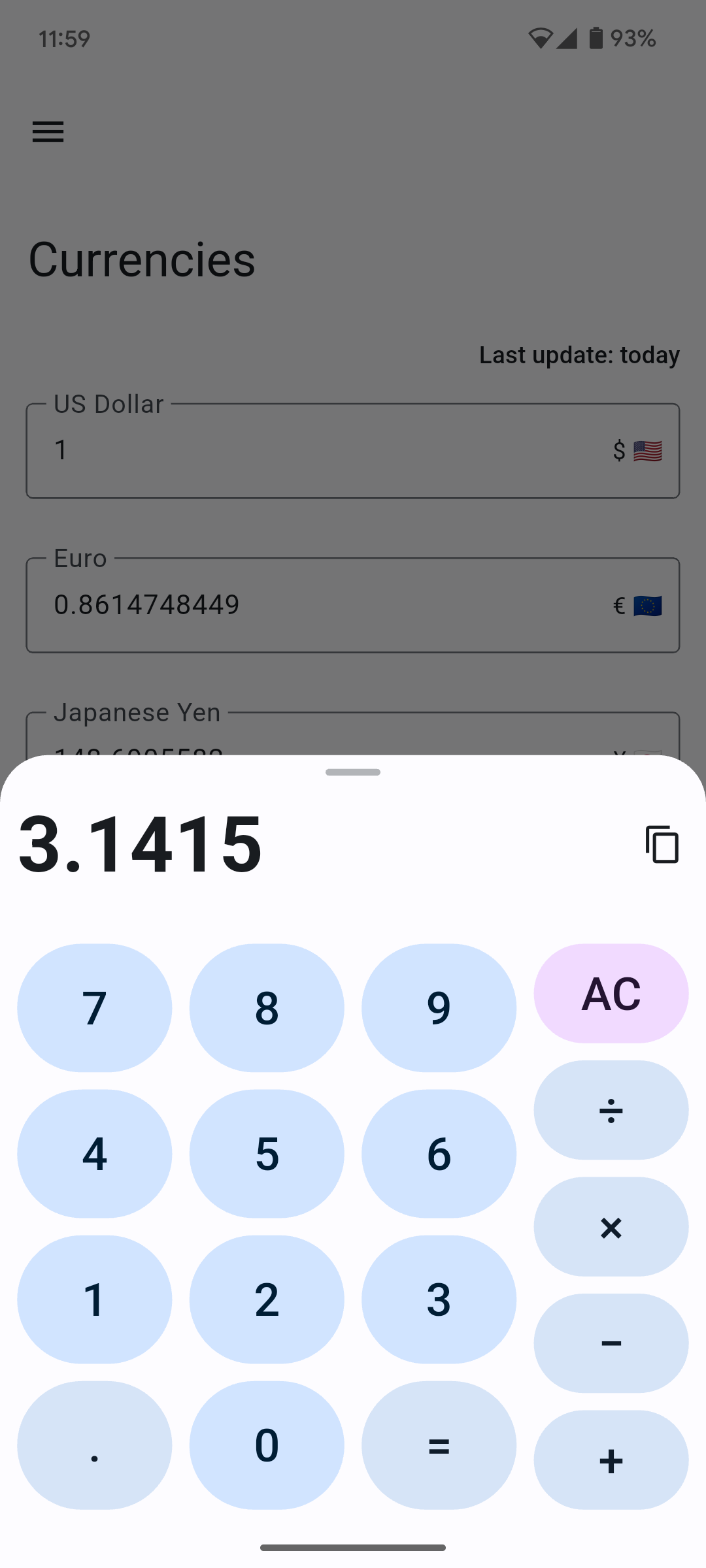706x1568 pixels.
Task: Select the US Dollar amount field
Action: coord(327,451)
